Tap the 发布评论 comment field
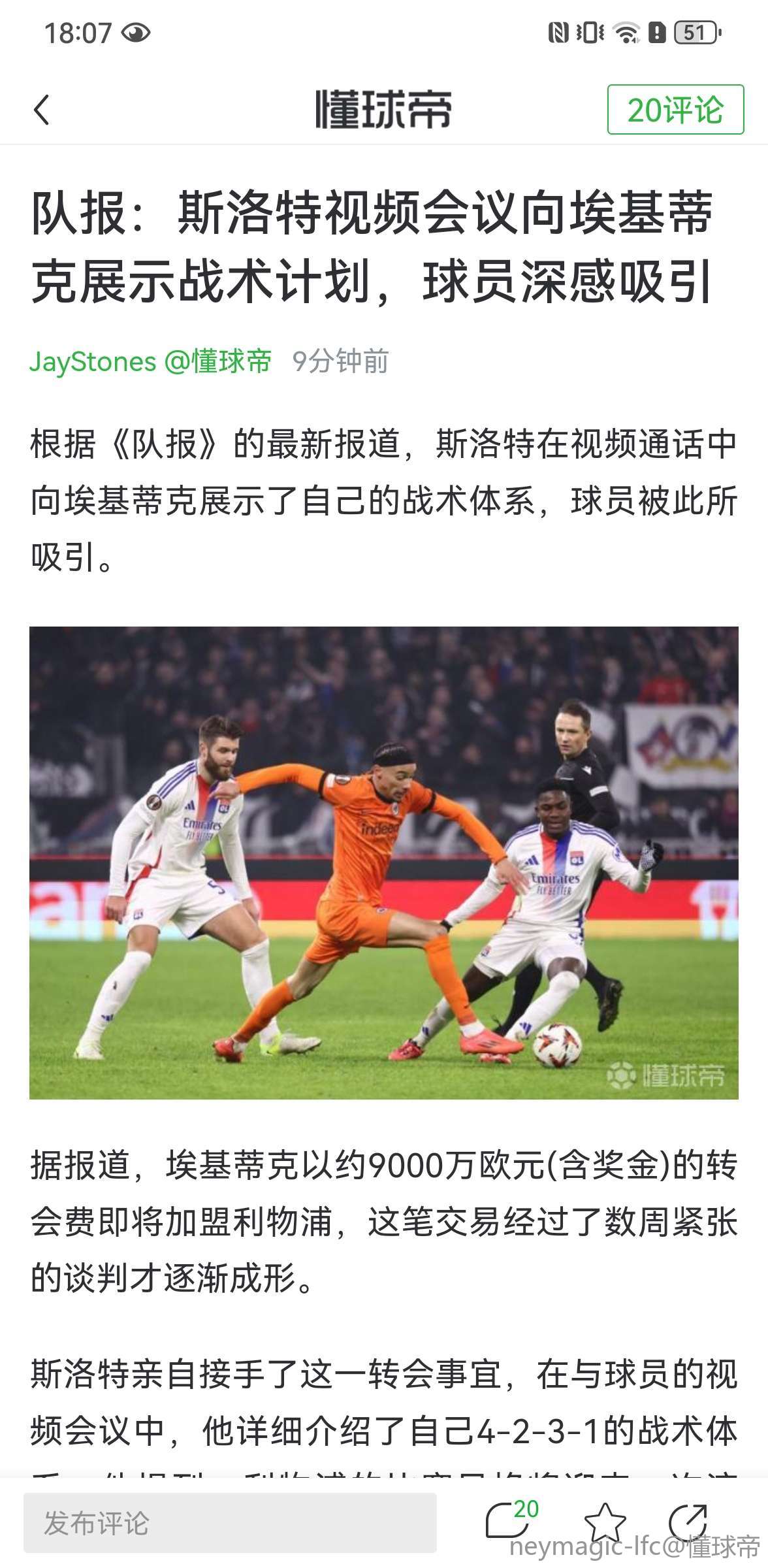 click(230, 1522)
